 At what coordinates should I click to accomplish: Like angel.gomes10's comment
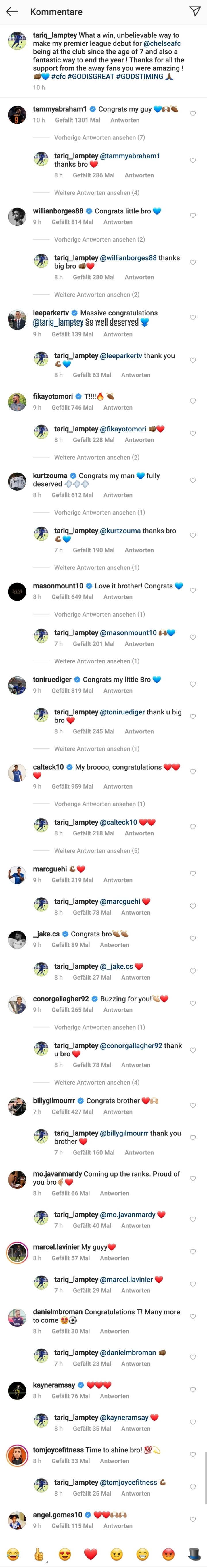pyautogui.click(x=193, y=1519)
